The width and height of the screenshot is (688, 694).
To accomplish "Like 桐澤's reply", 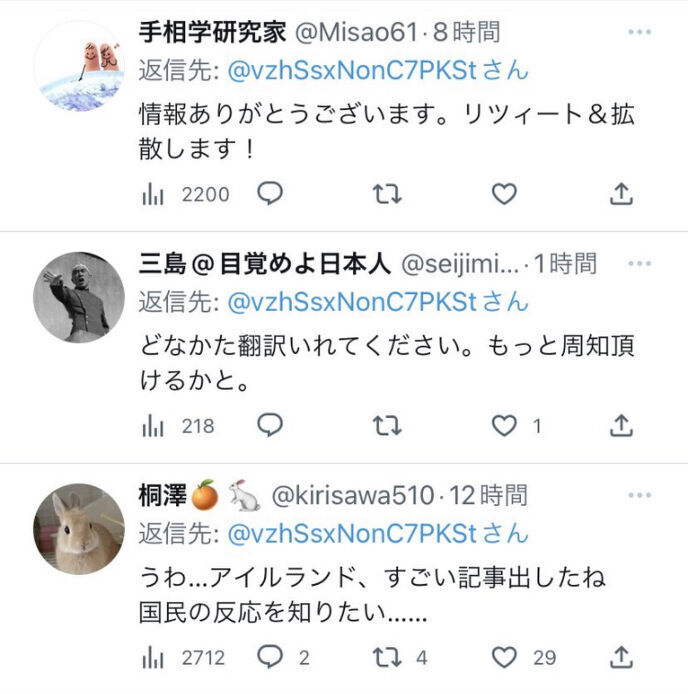I will tap(504, 657).
